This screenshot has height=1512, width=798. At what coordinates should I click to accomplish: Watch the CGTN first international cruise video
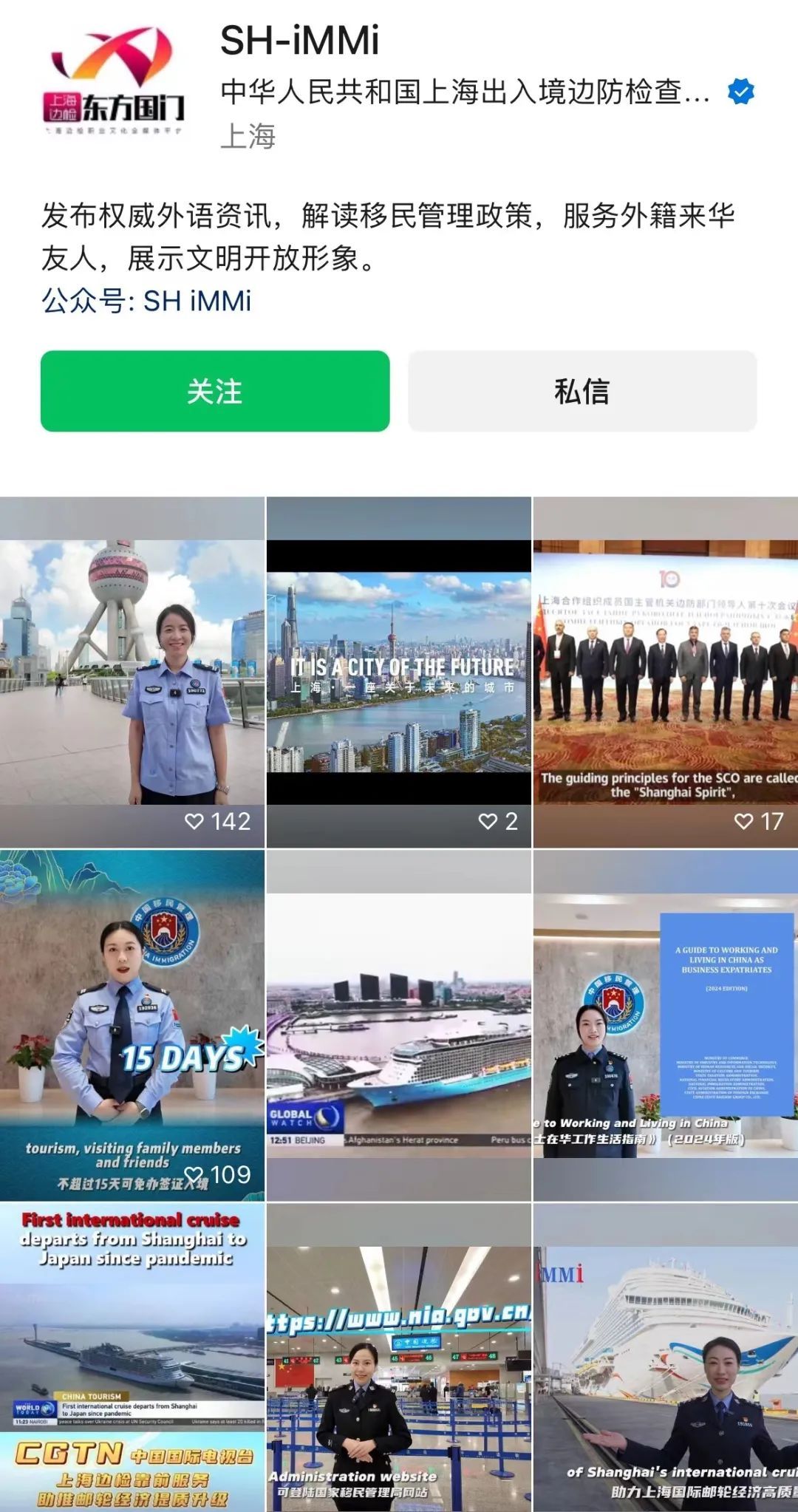[132, 1357]
